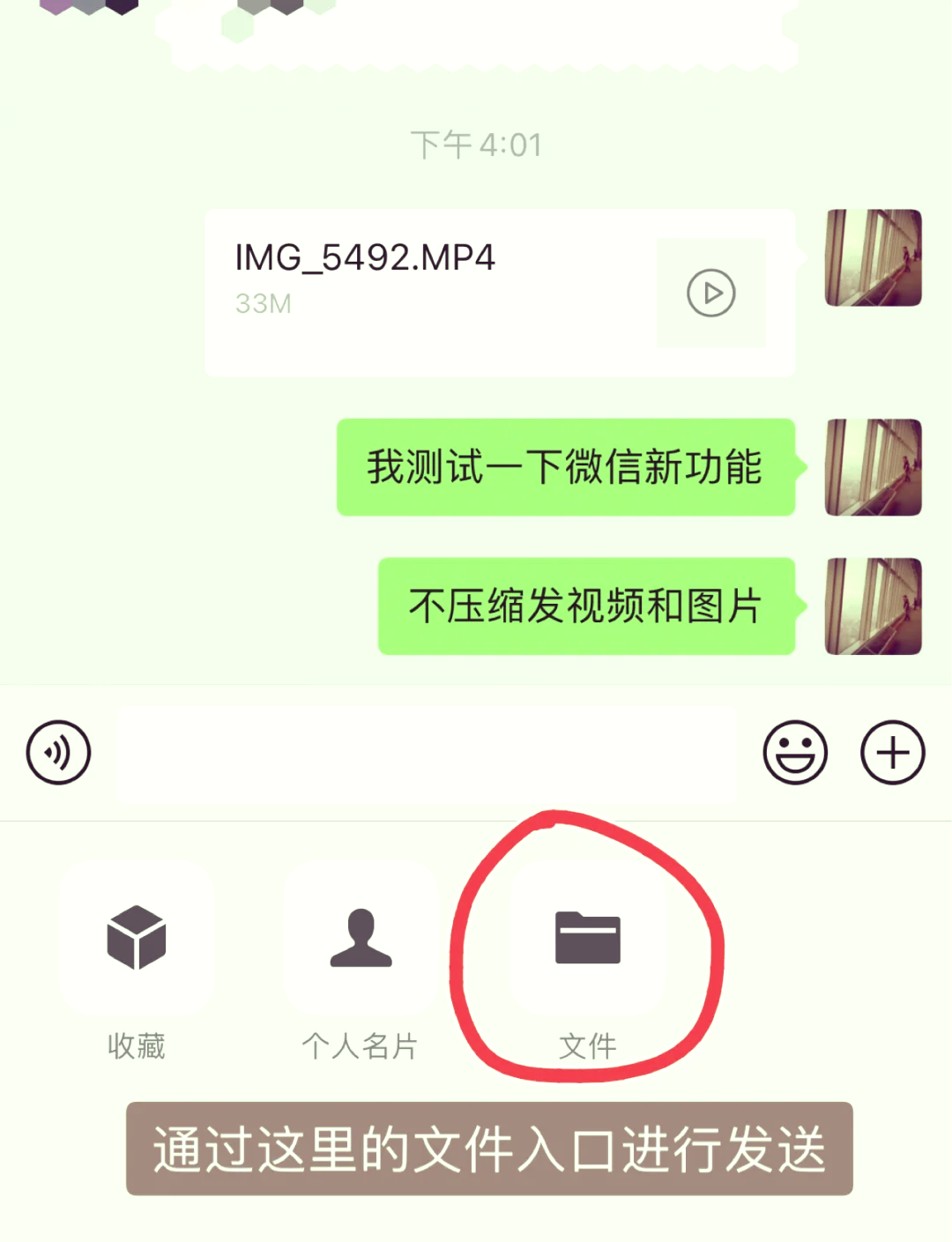The width and height of the screenshot is (952, 1242).
Task: Send a 个人名片 contact card
Action: click(361, 938)
